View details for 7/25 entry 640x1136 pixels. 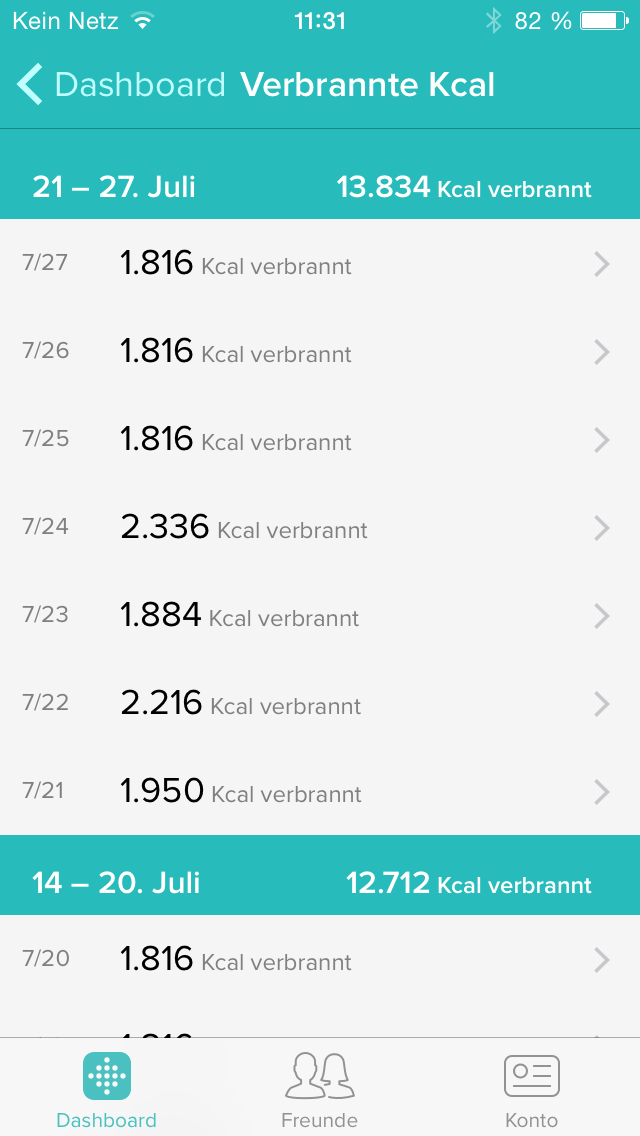pos(320,440)
